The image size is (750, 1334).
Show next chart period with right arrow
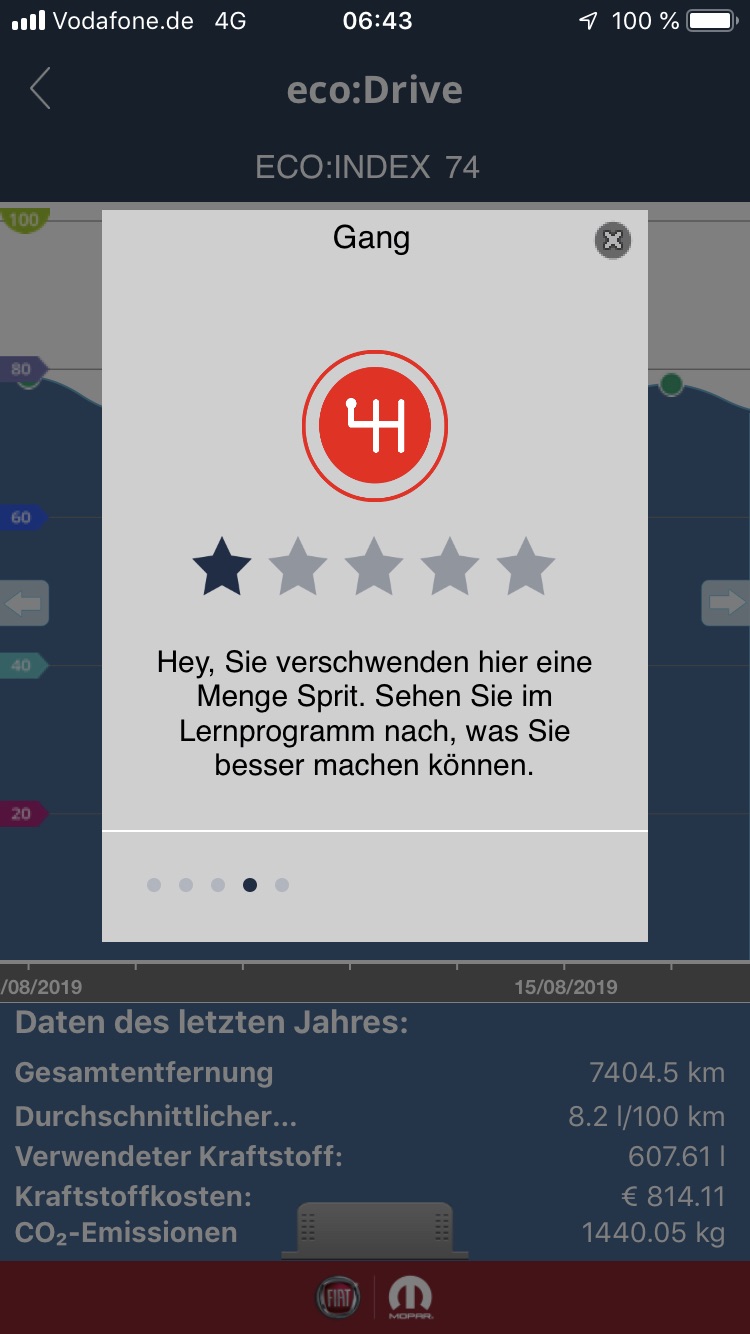coord(725,603)
